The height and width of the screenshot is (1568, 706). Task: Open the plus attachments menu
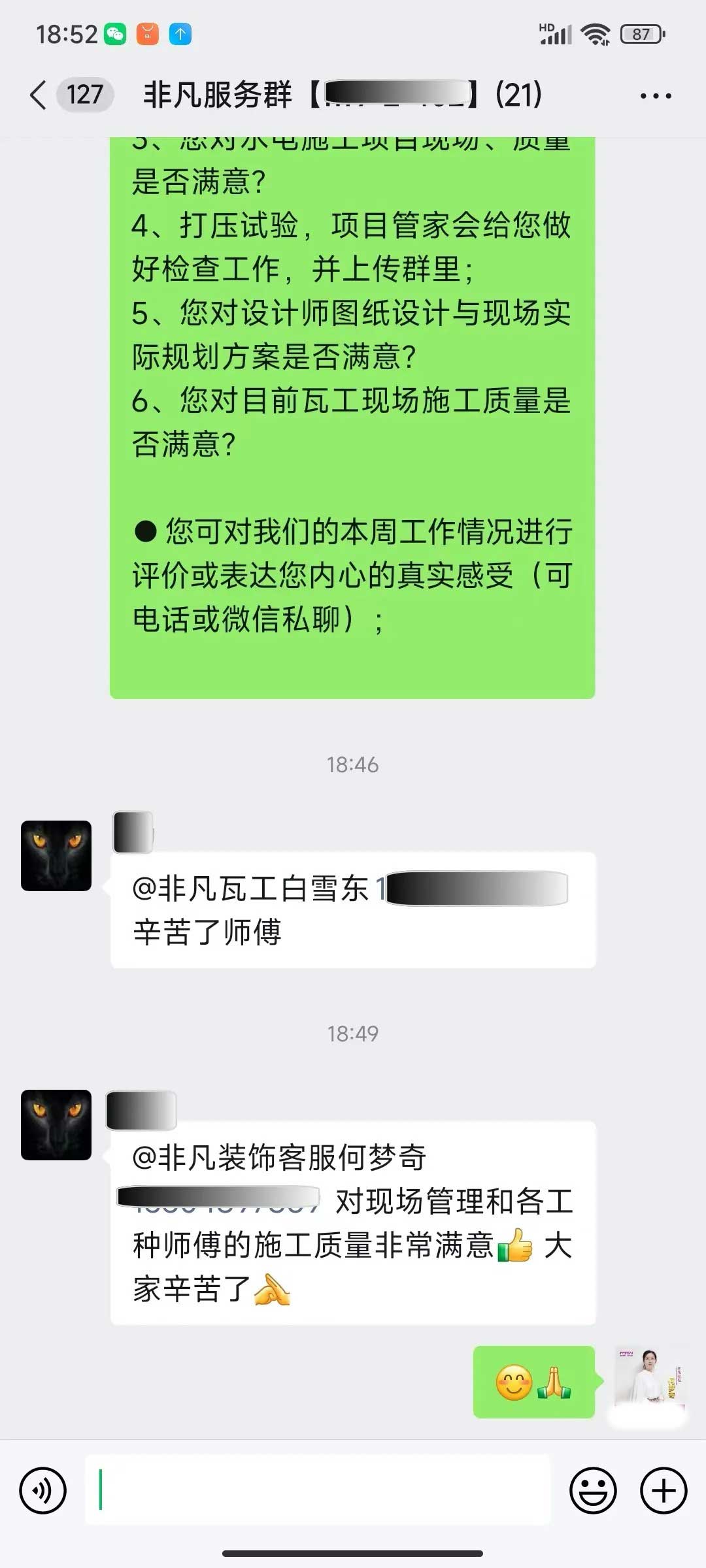point(664,1491)
